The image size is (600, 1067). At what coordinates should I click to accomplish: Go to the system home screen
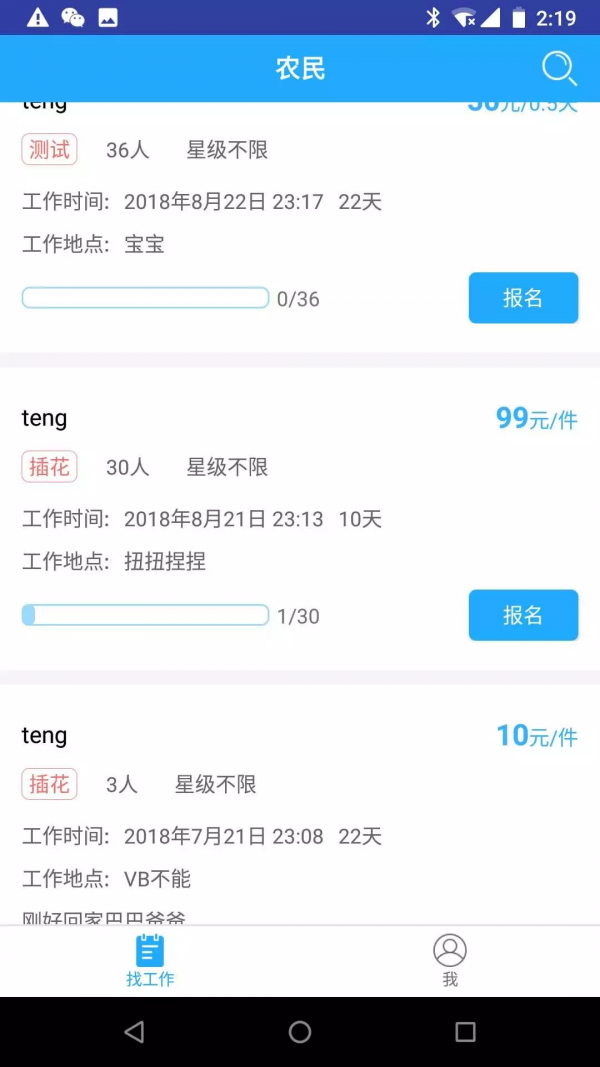[300, 1032]
